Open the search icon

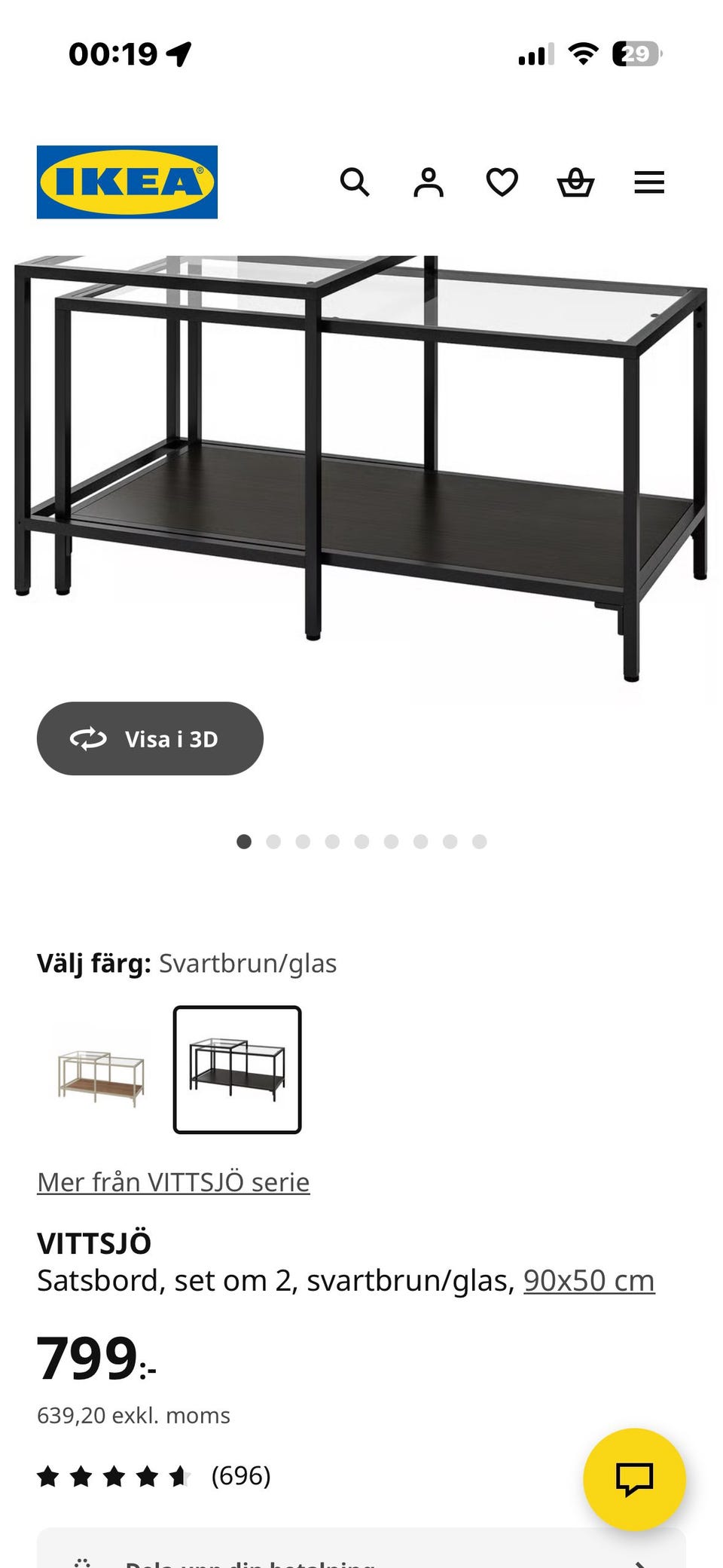pyautogui.click(x=355, y=182)
